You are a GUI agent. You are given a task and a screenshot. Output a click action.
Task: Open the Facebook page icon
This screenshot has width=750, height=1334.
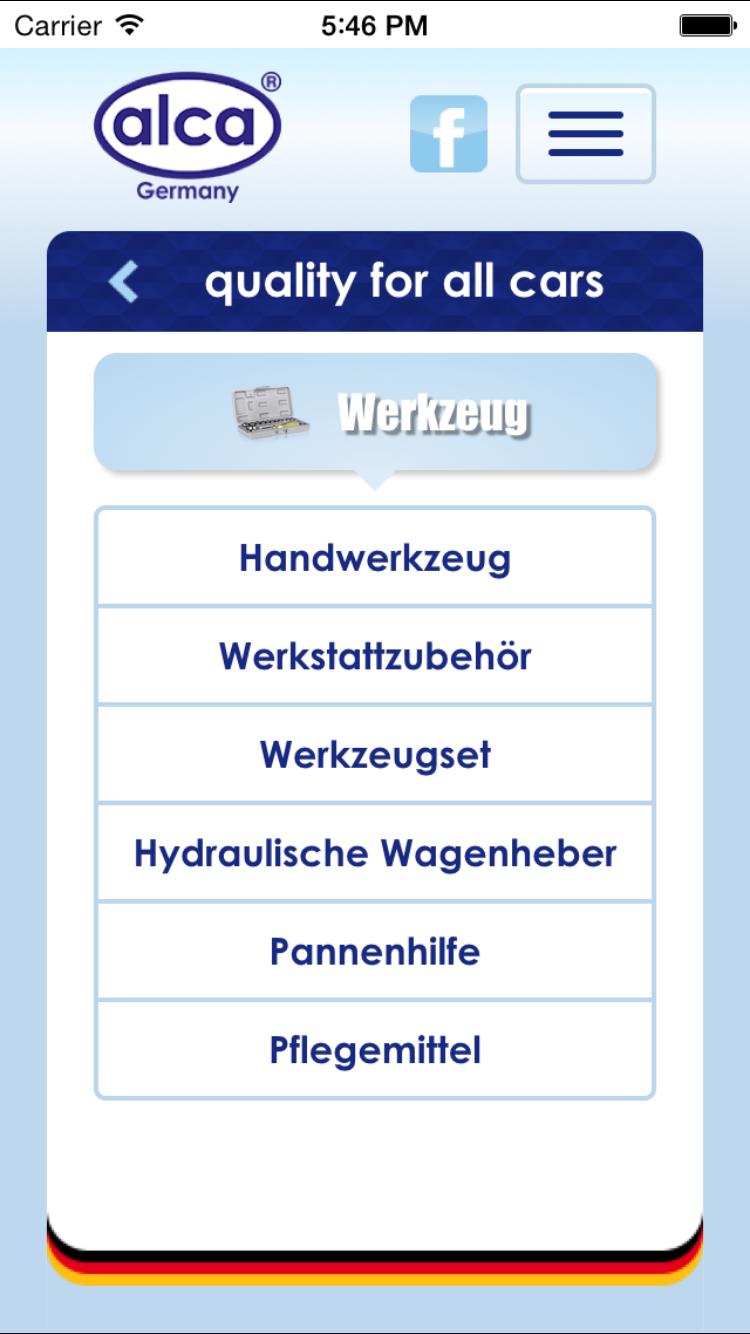click(449, 131)
